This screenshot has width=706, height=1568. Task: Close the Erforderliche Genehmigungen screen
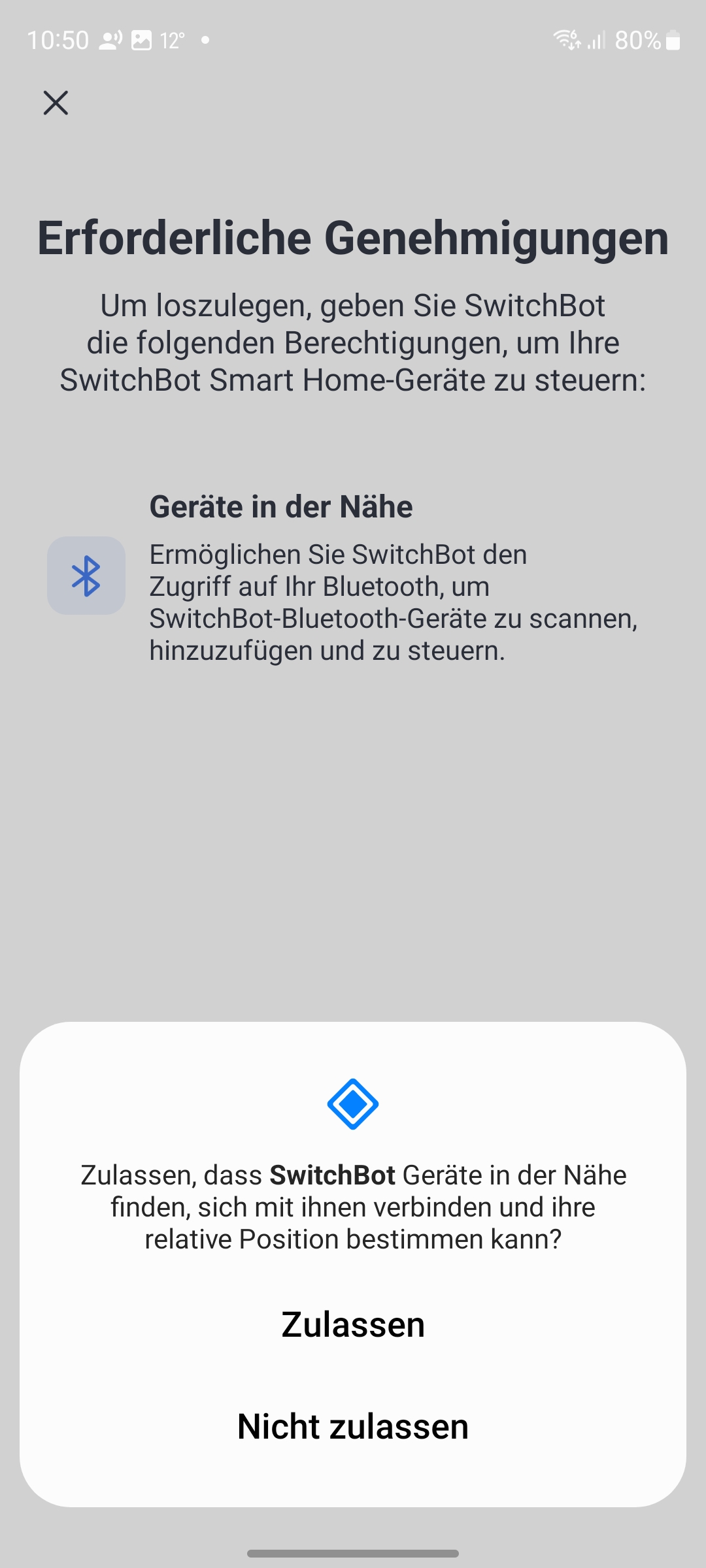[56, 103]
